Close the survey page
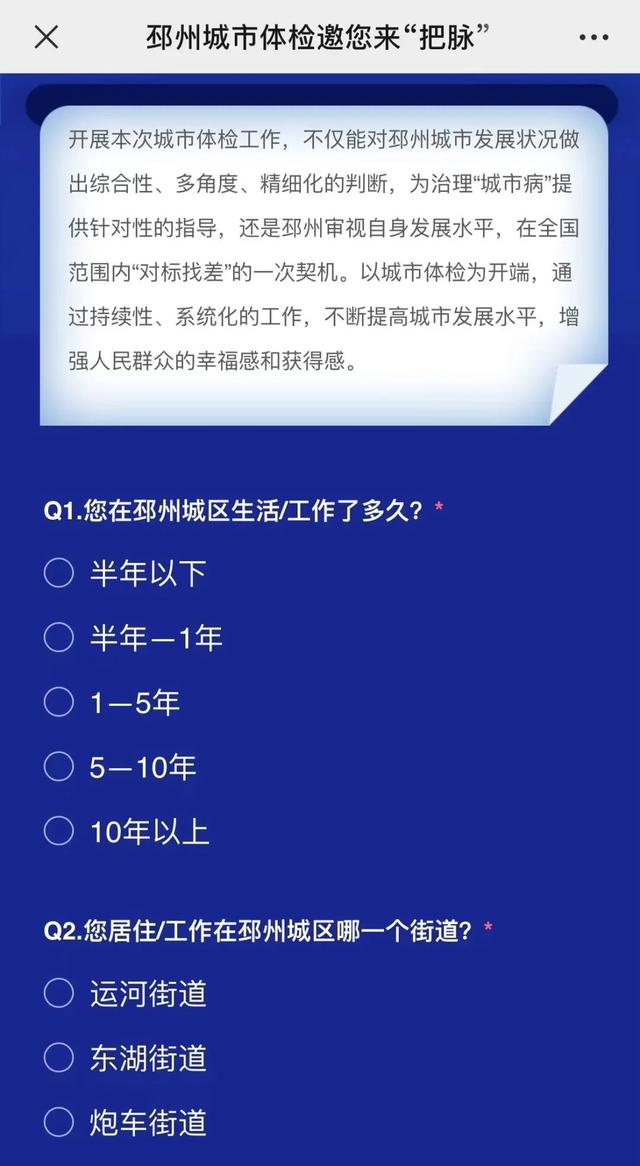 pyautogui.click(x=46, y=38)
